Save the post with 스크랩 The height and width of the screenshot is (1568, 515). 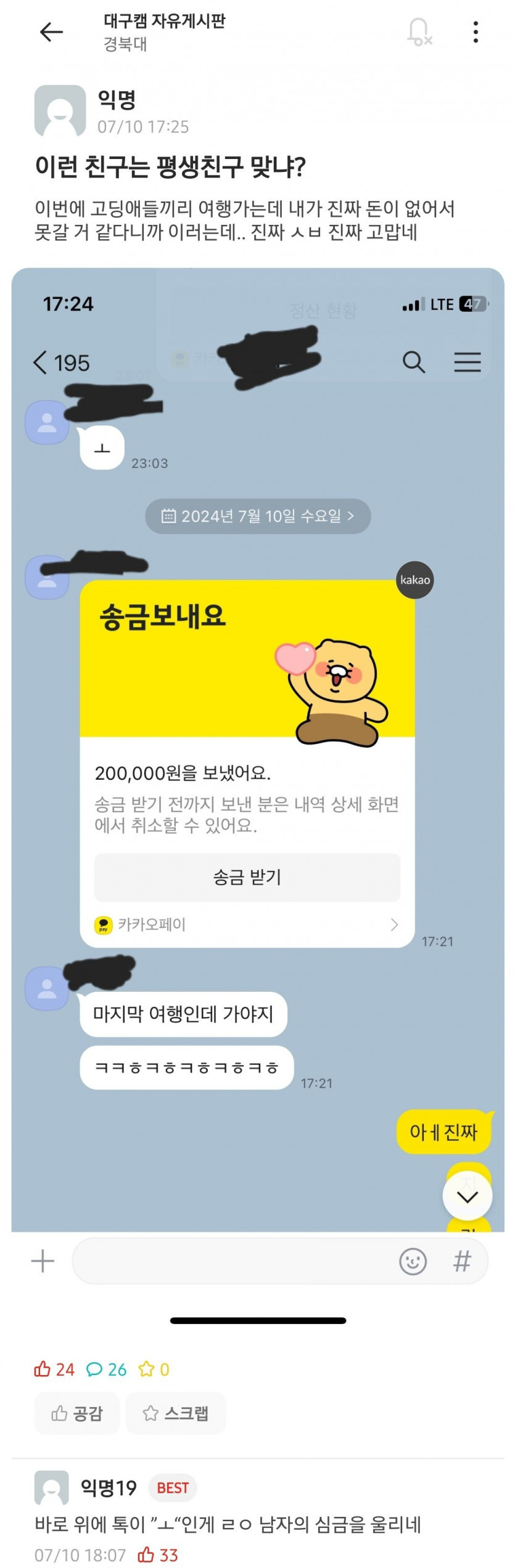[x=176, y=1413]
